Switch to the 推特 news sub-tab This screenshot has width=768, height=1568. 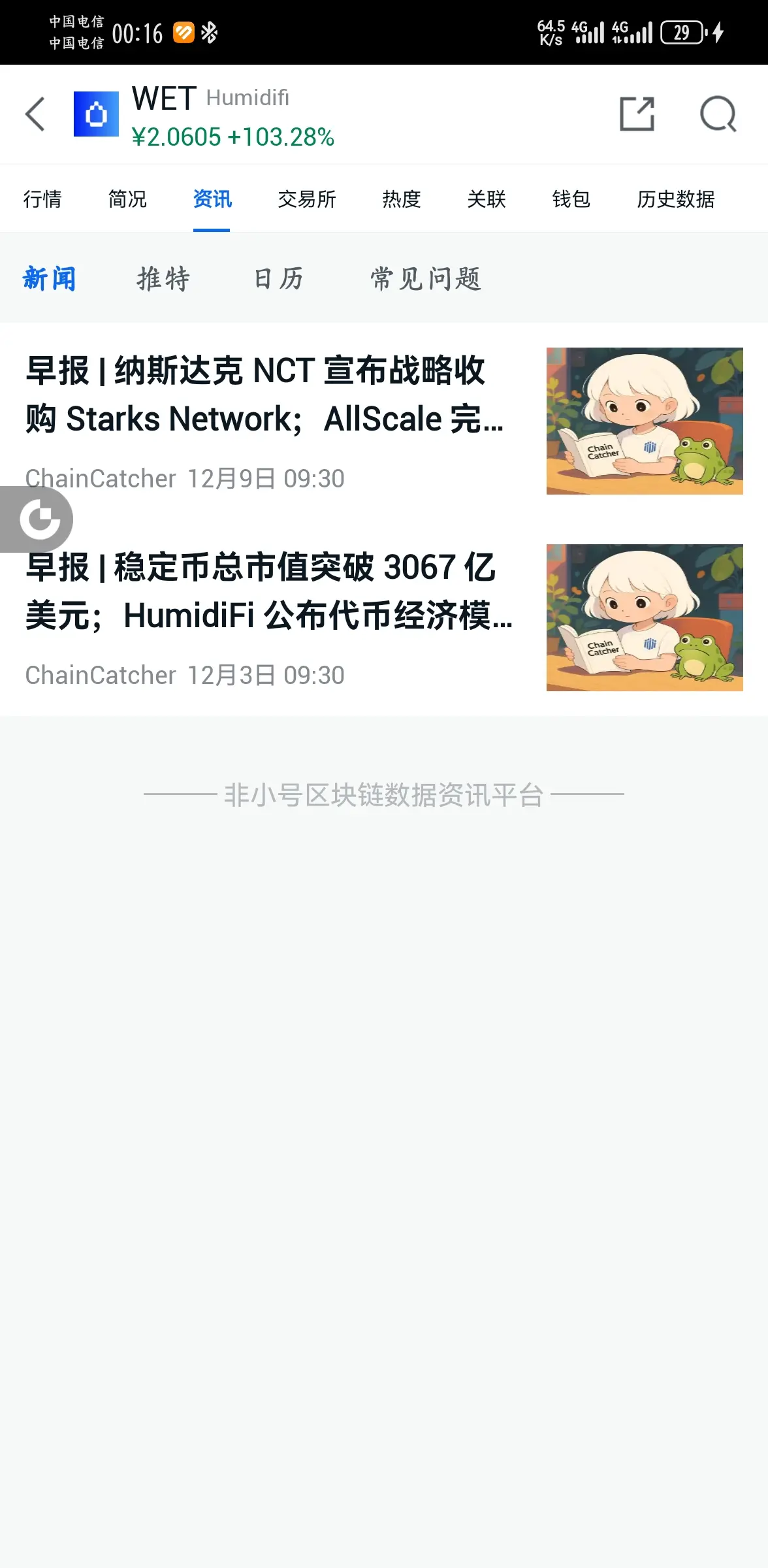point(162,278)
